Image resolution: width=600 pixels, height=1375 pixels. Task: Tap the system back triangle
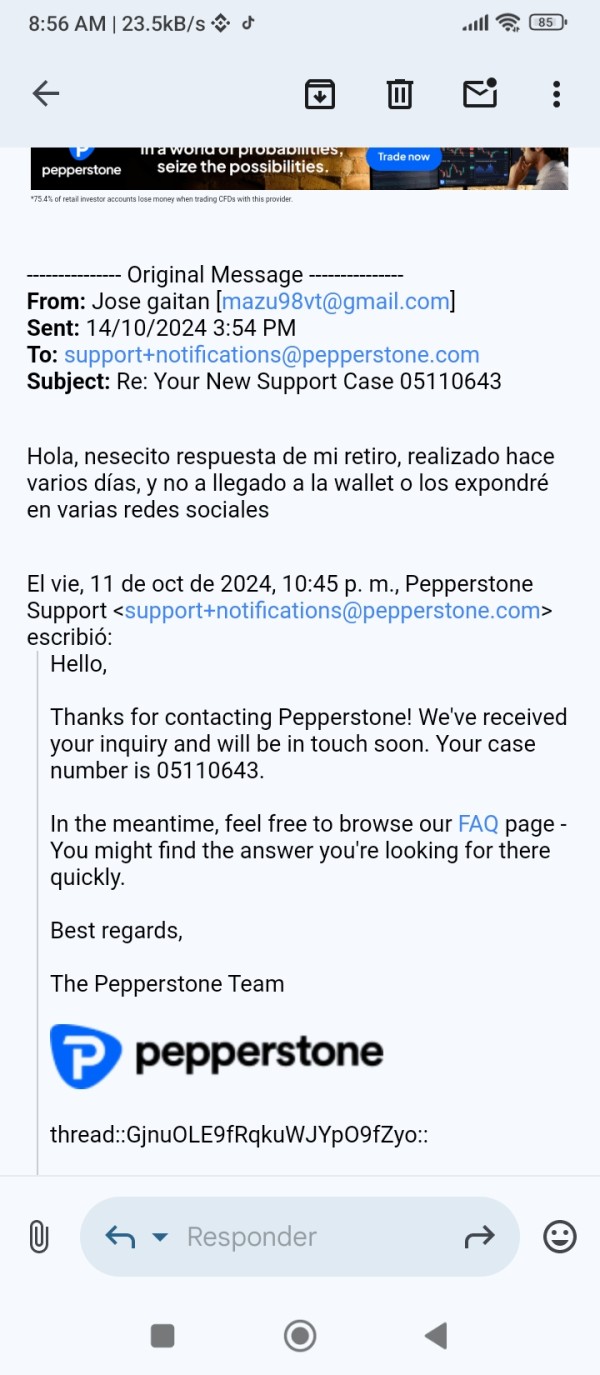click(x=436, y=1335)
